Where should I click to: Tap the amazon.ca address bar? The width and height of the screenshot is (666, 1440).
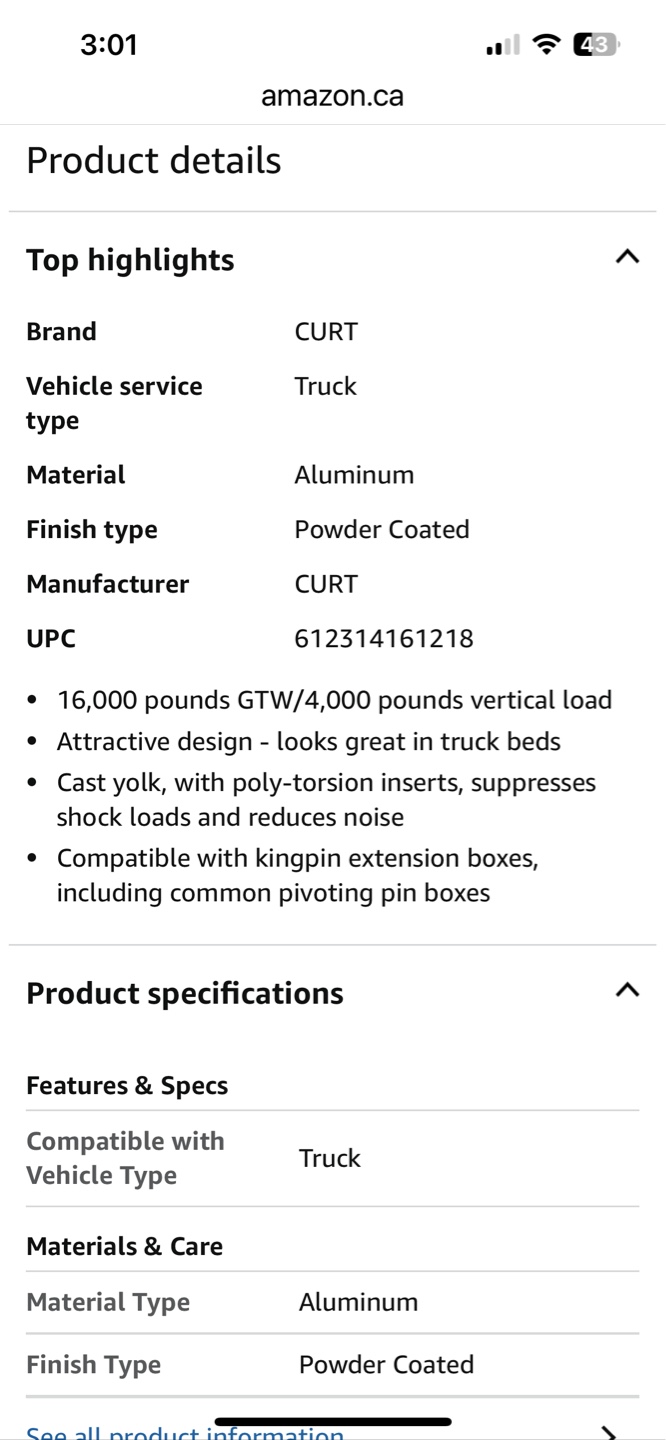(x=332, y=96)
